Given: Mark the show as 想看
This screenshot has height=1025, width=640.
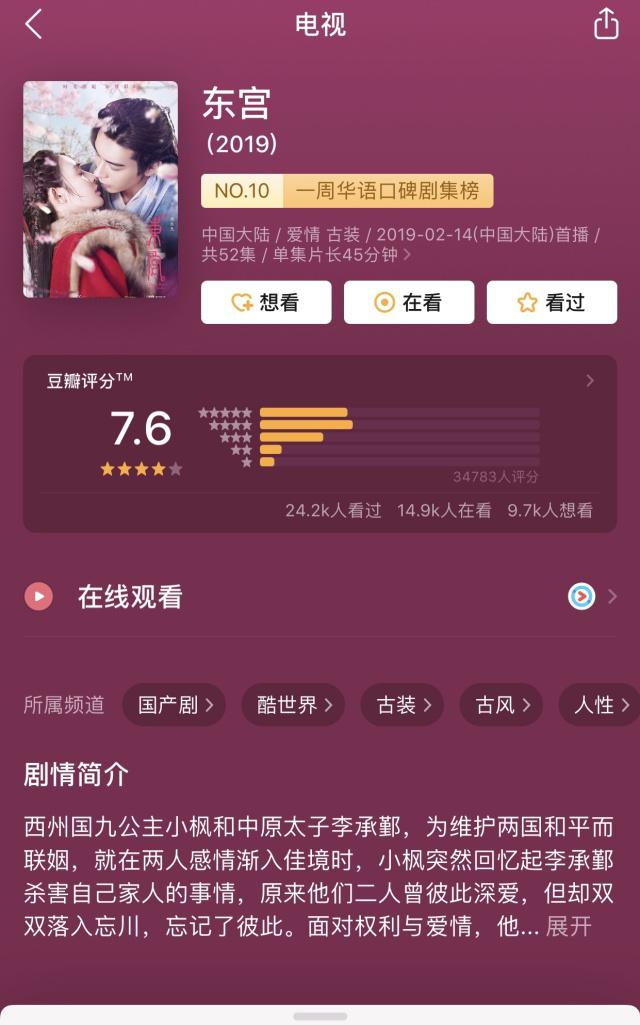Looking at the screenshot, I should (266, 302).
